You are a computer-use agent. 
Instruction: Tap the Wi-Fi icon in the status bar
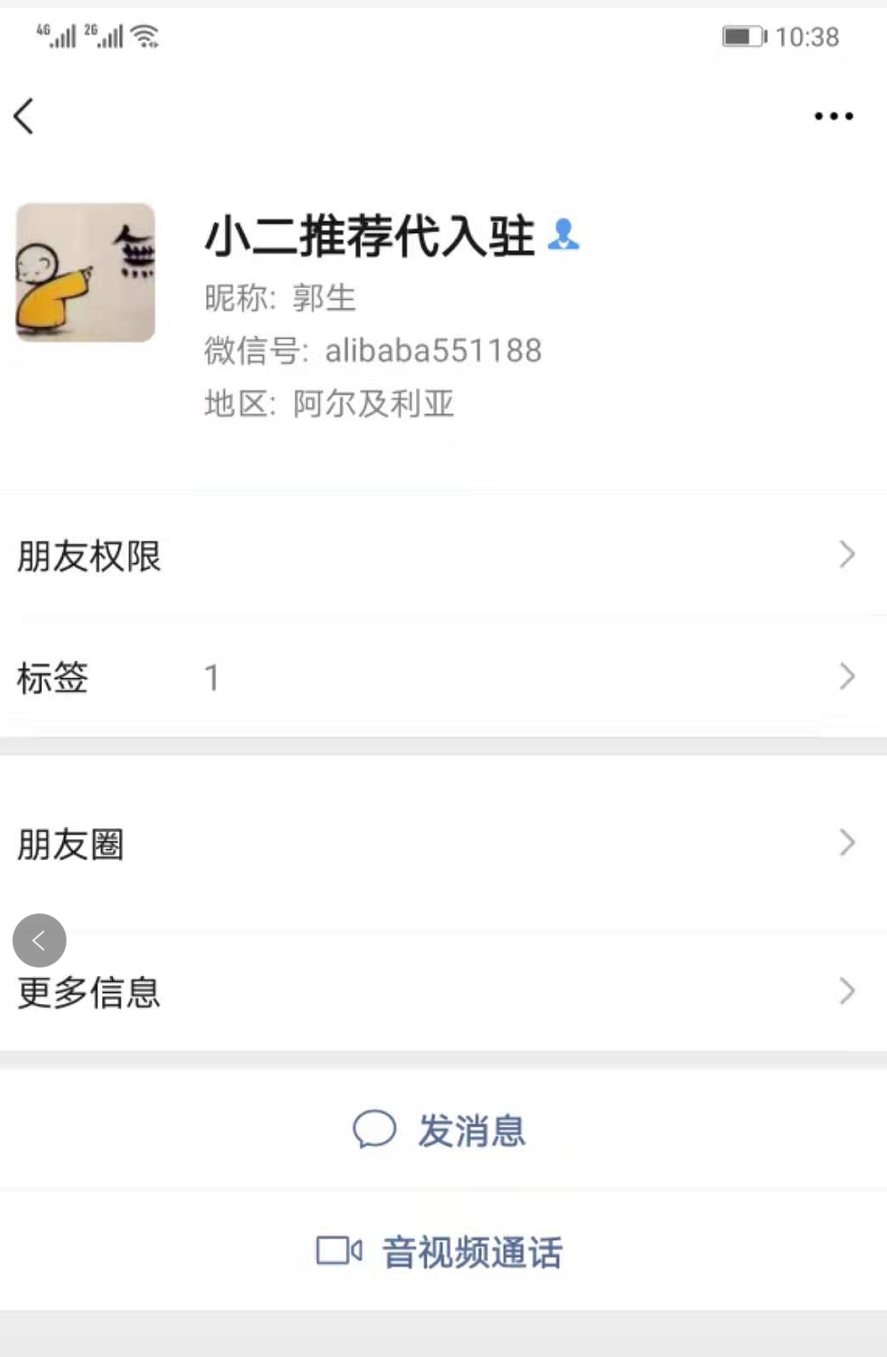tap(146, 35)
